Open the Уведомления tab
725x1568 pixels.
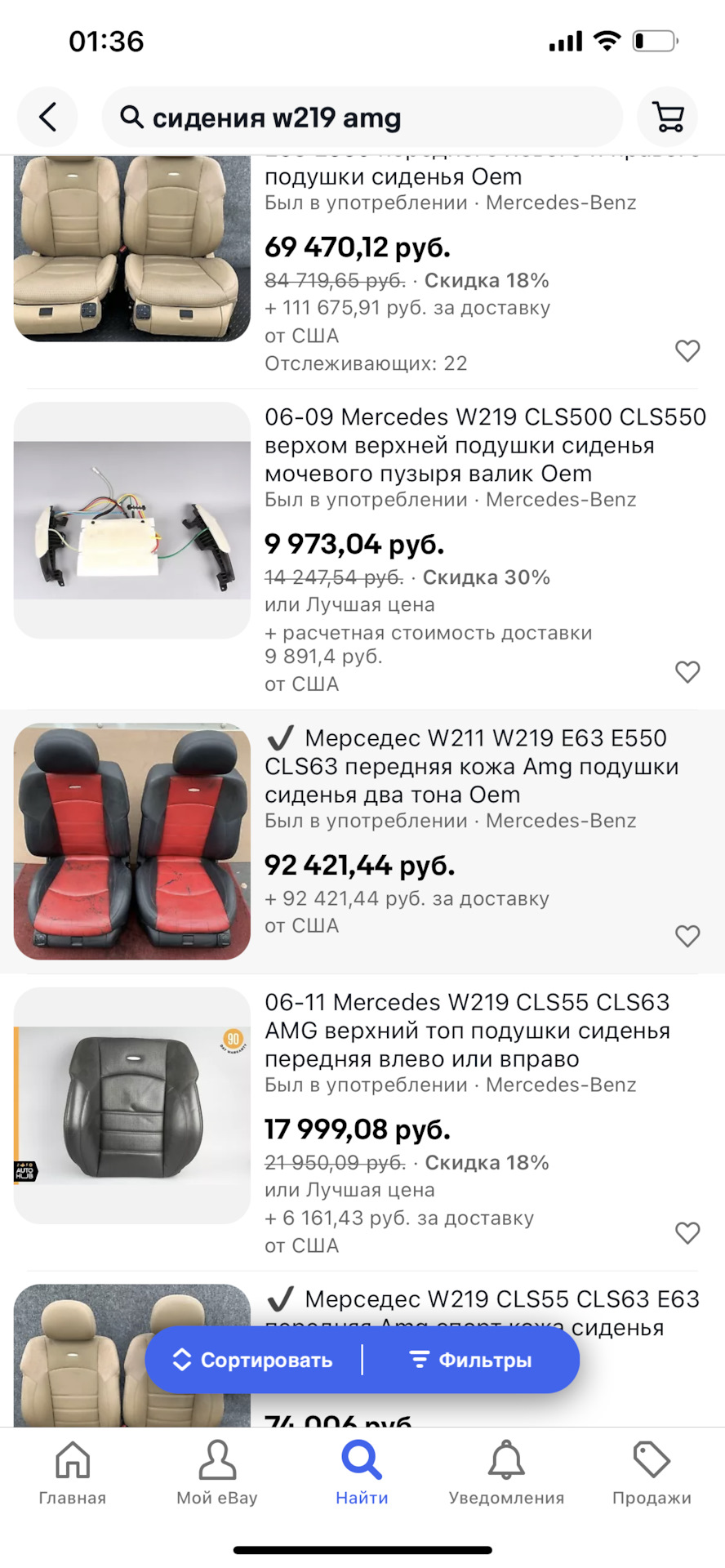click(x=506, y=1473)
